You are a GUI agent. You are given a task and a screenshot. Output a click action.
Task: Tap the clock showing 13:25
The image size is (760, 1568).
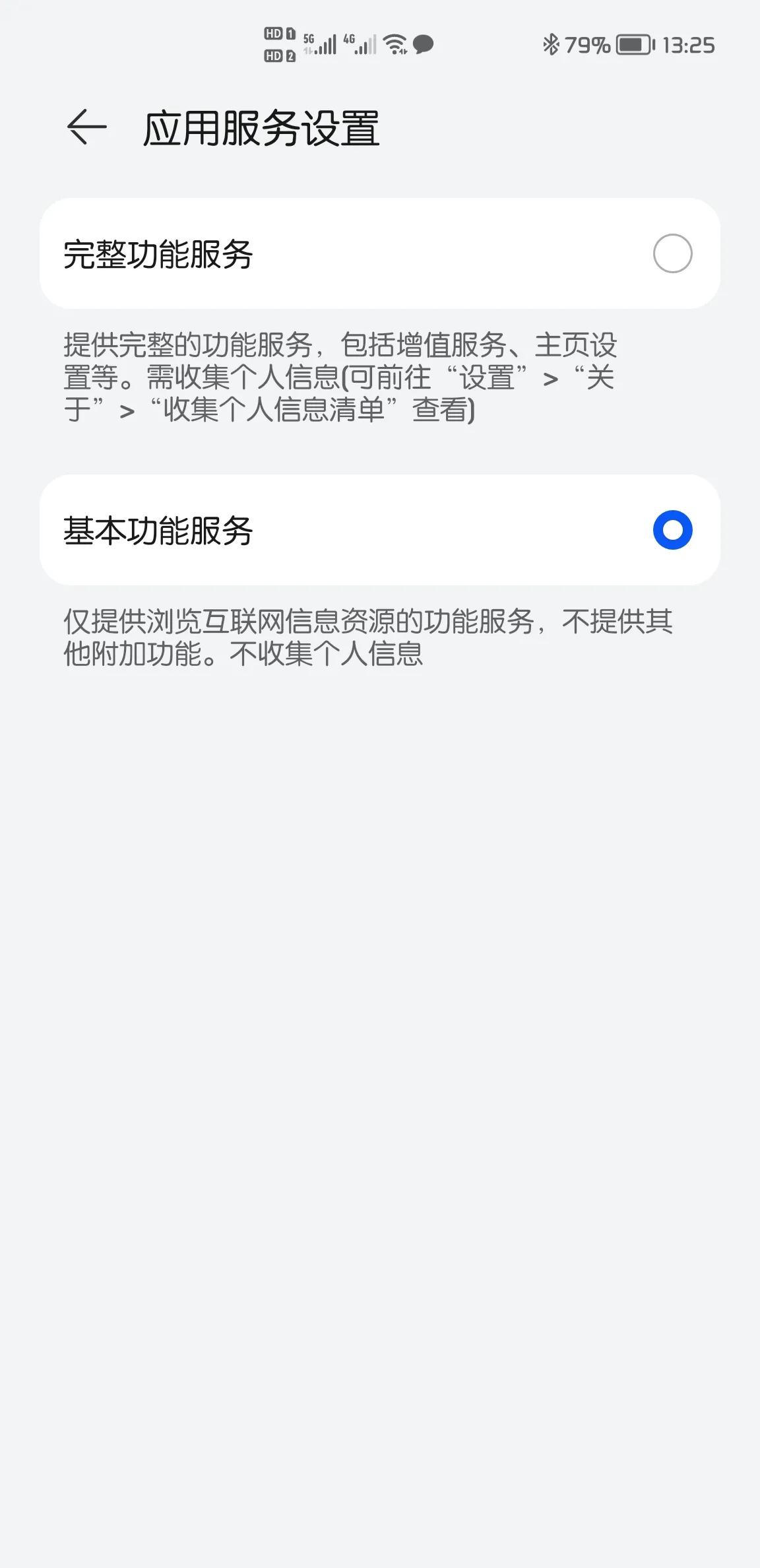(x=691, y=44)
